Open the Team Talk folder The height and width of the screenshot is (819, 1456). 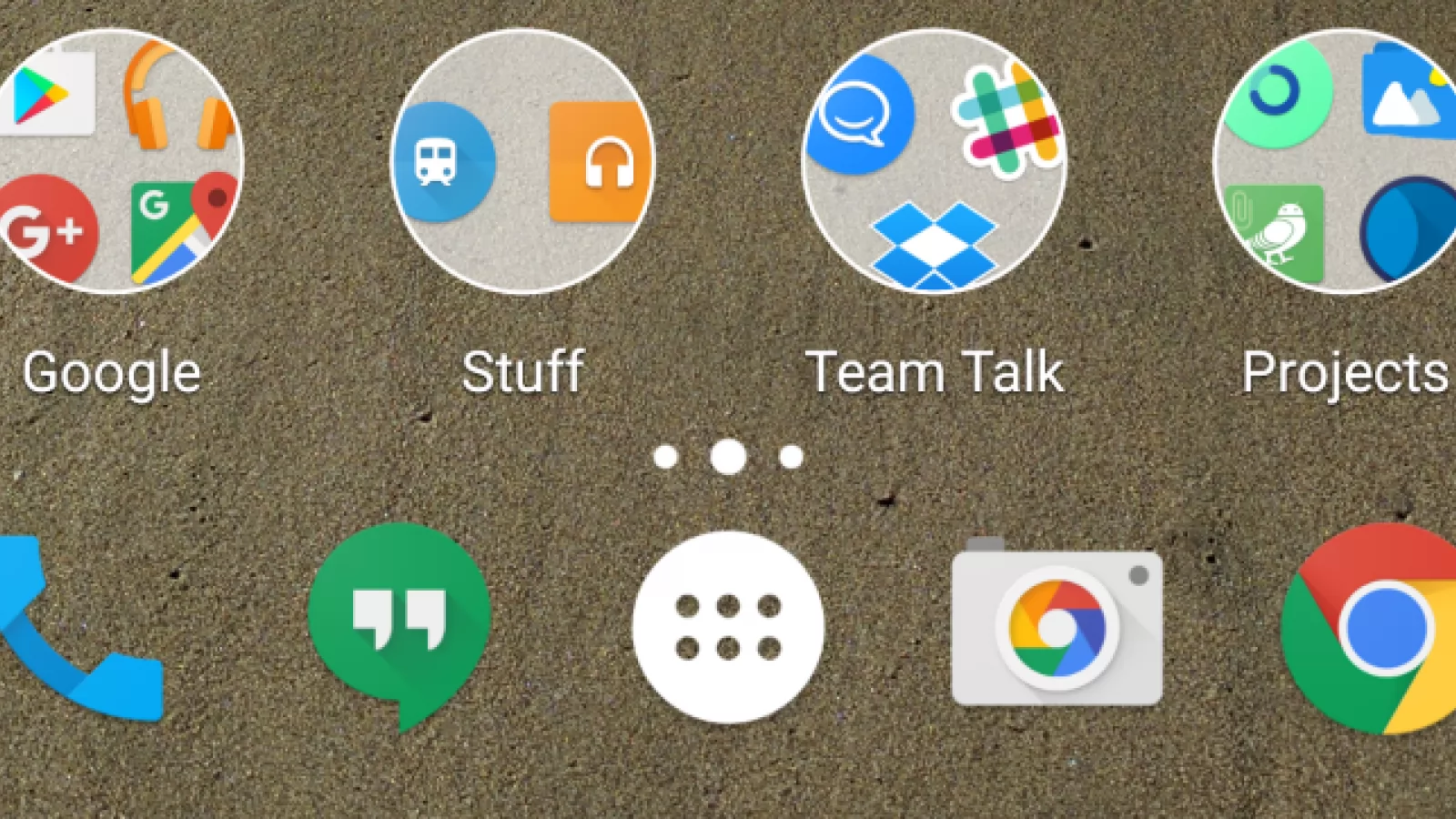click(934, 162)
